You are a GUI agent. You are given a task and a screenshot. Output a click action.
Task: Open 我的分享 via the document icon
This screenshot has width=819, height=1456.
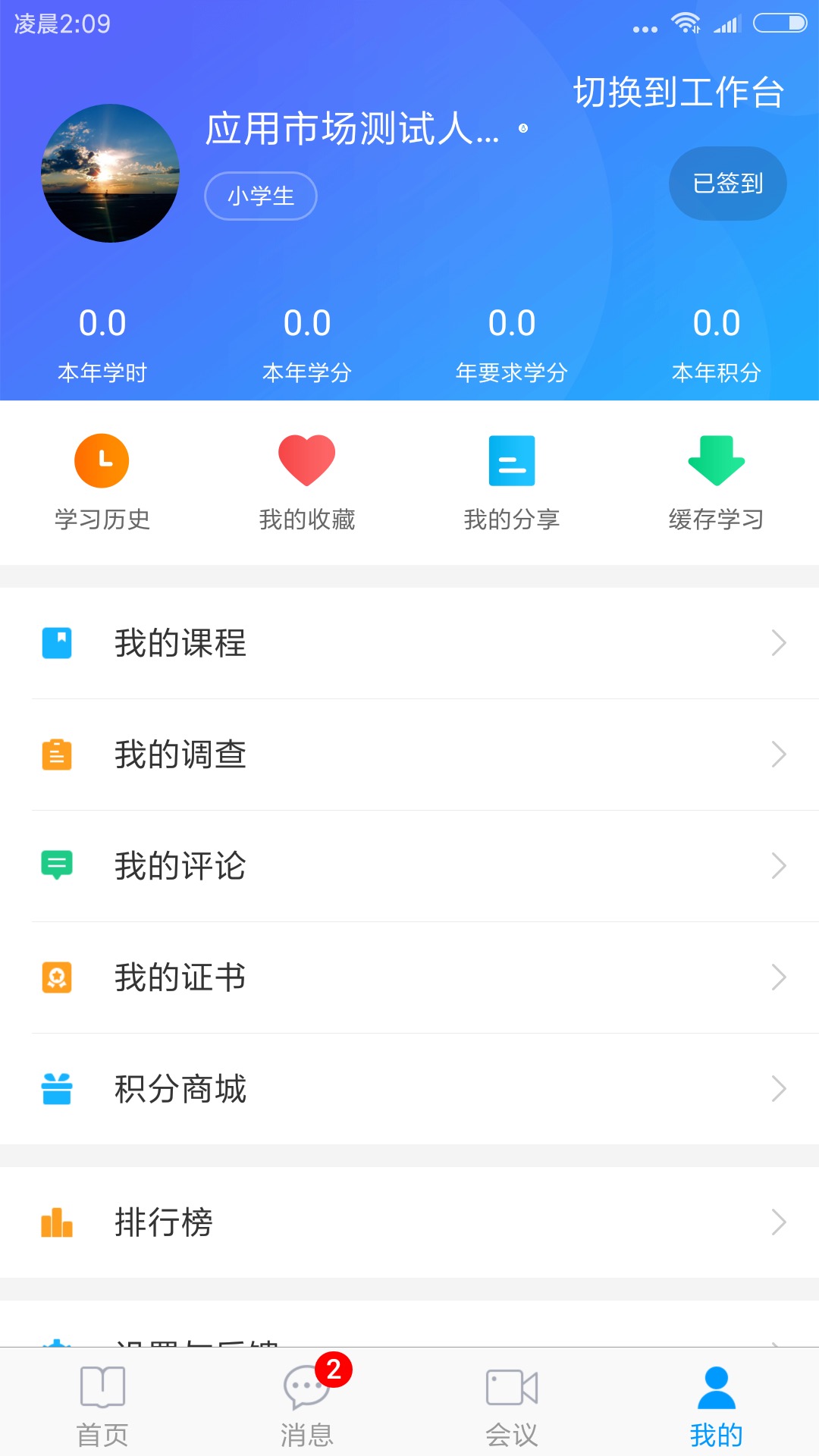pos(512,460)
